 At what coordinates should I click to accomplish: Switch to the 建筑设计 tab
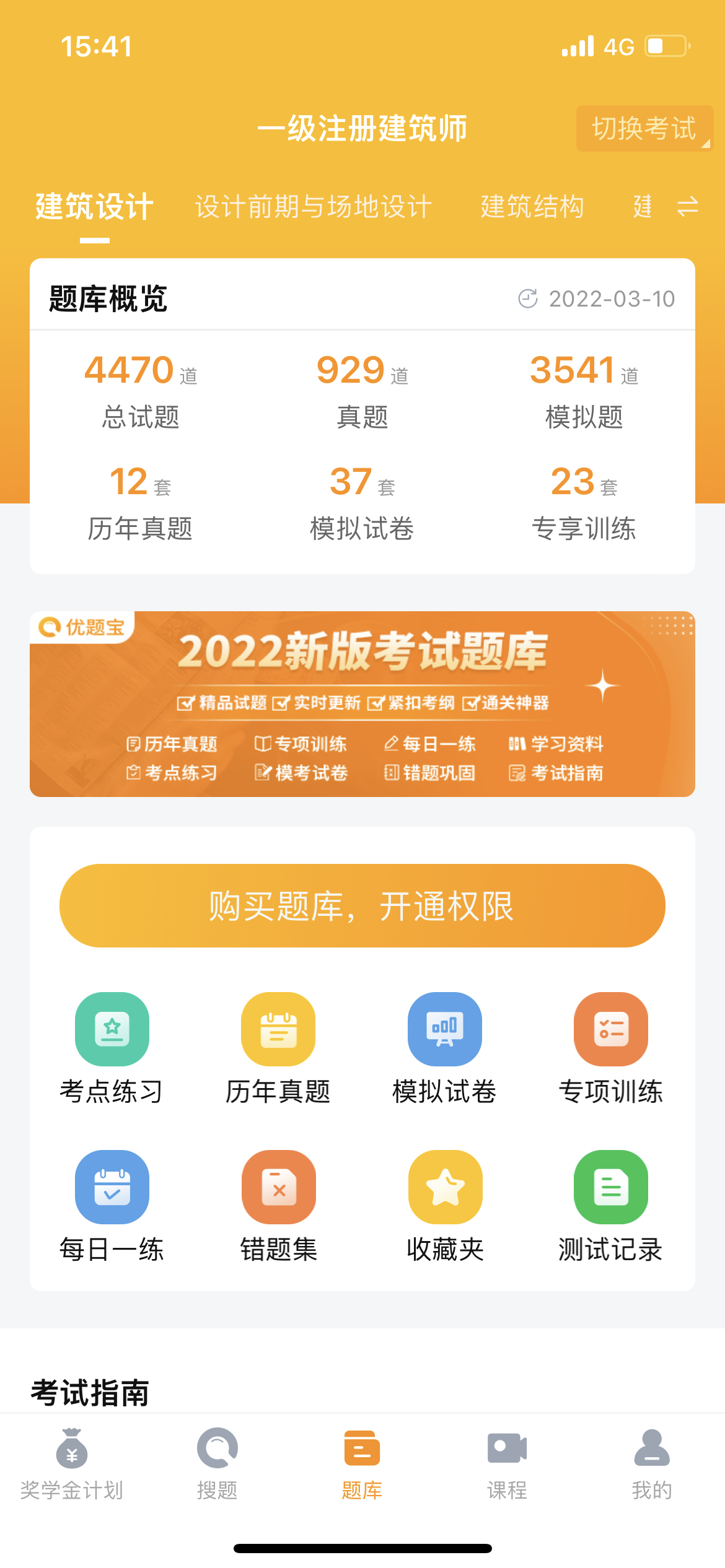tap(94, 207)
